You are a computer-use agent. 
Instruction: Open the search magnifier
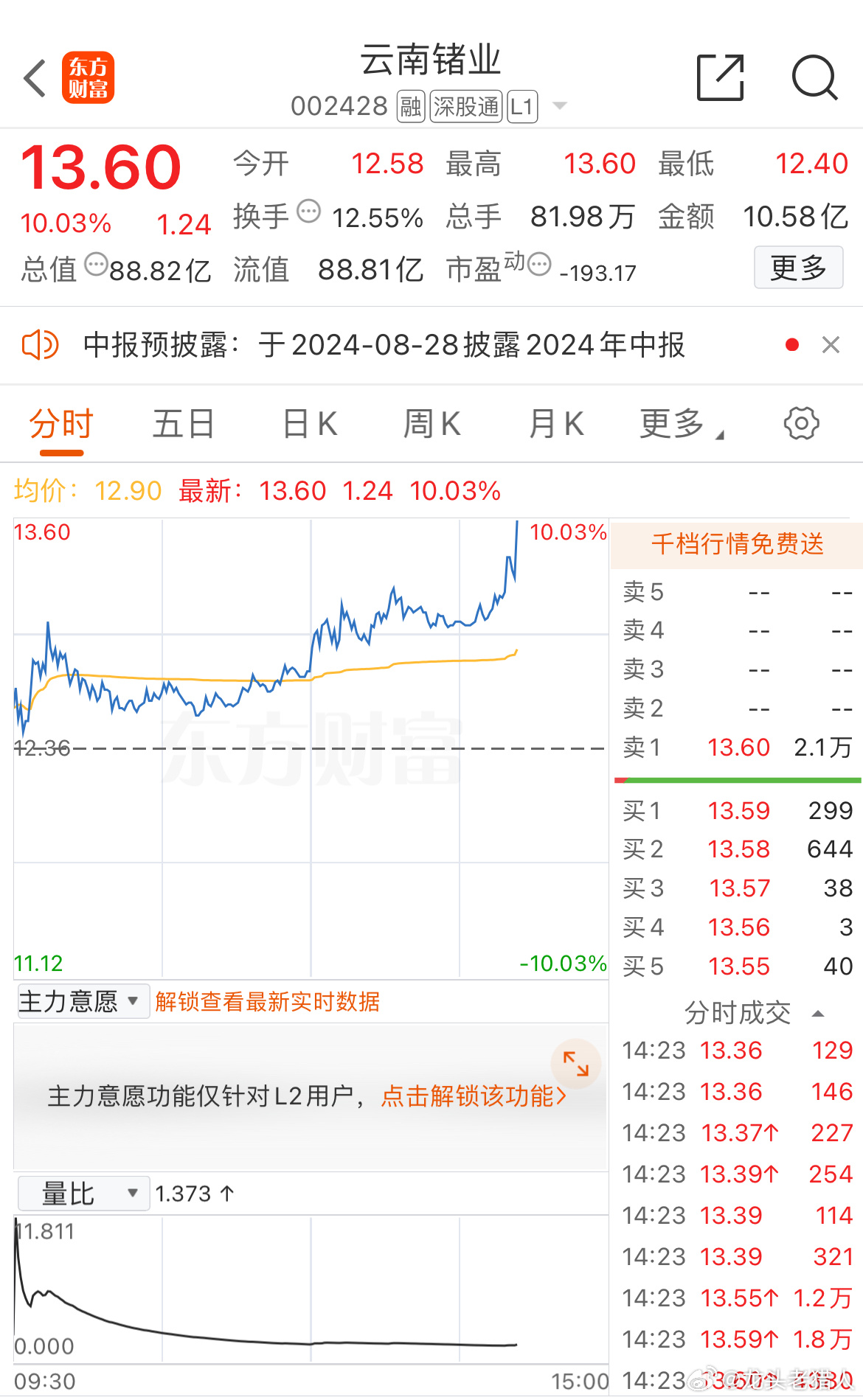[x=814, y=77]
